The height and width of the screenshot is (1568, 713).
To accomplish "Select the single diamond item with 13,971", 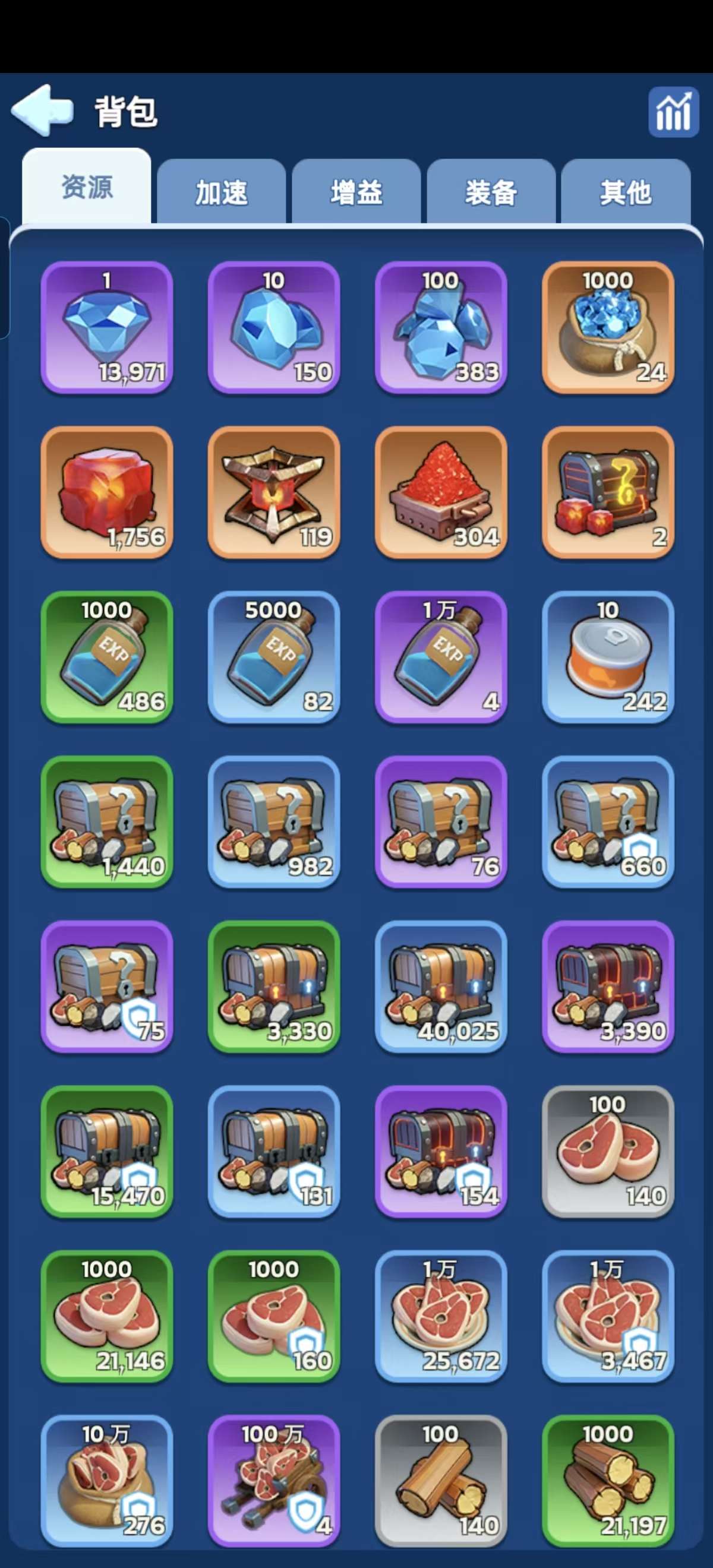I will pyautogui.click(x=106, y=327).
